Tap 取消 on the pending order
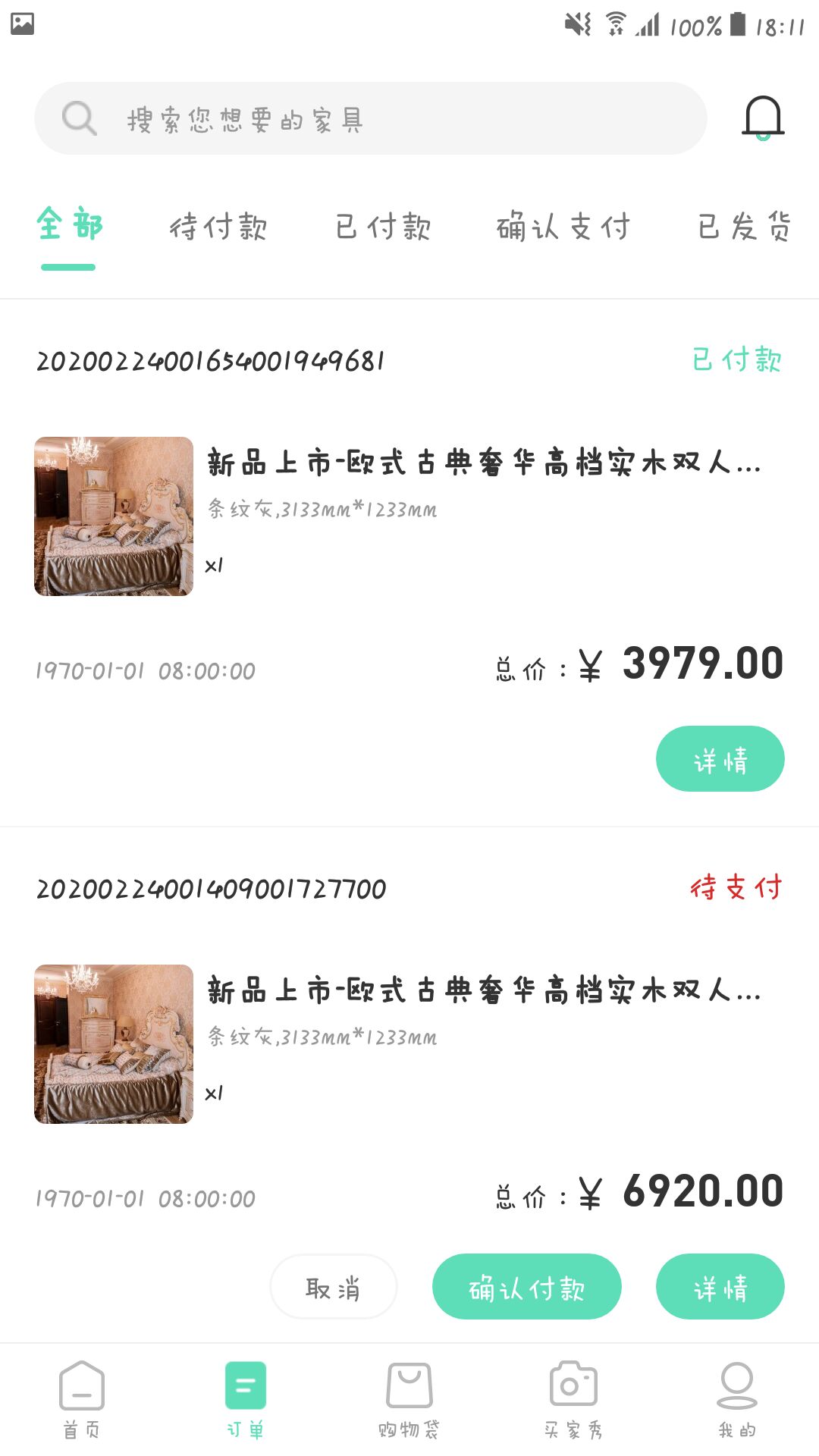 coord(333,1287)
